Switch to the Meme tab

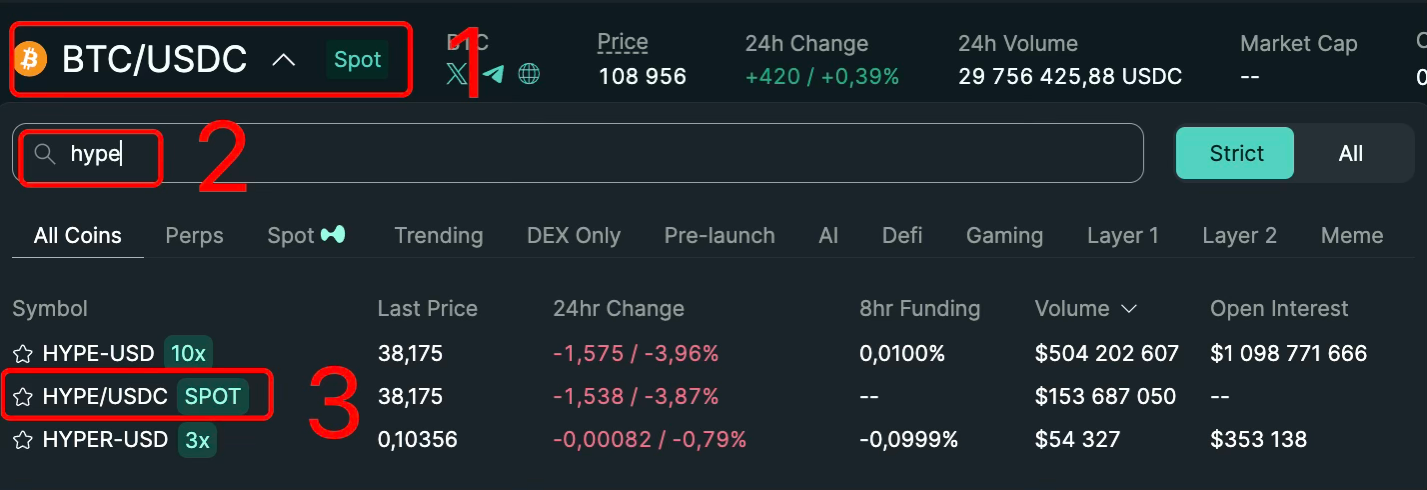tap(1351, 236)
